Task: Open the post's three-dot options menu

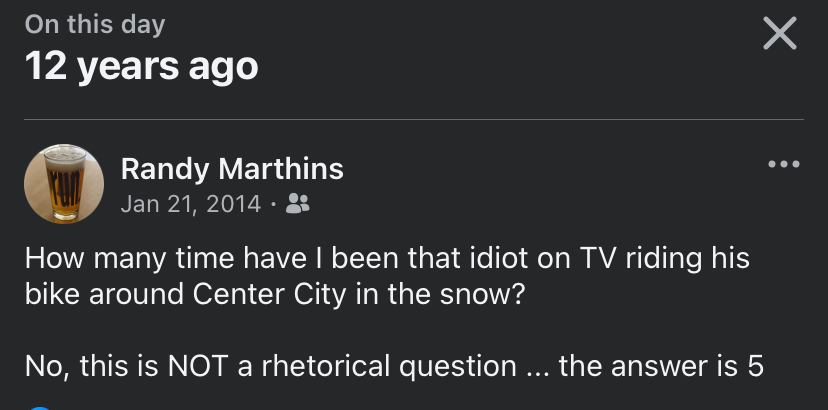Action: (x=783, y=165)
